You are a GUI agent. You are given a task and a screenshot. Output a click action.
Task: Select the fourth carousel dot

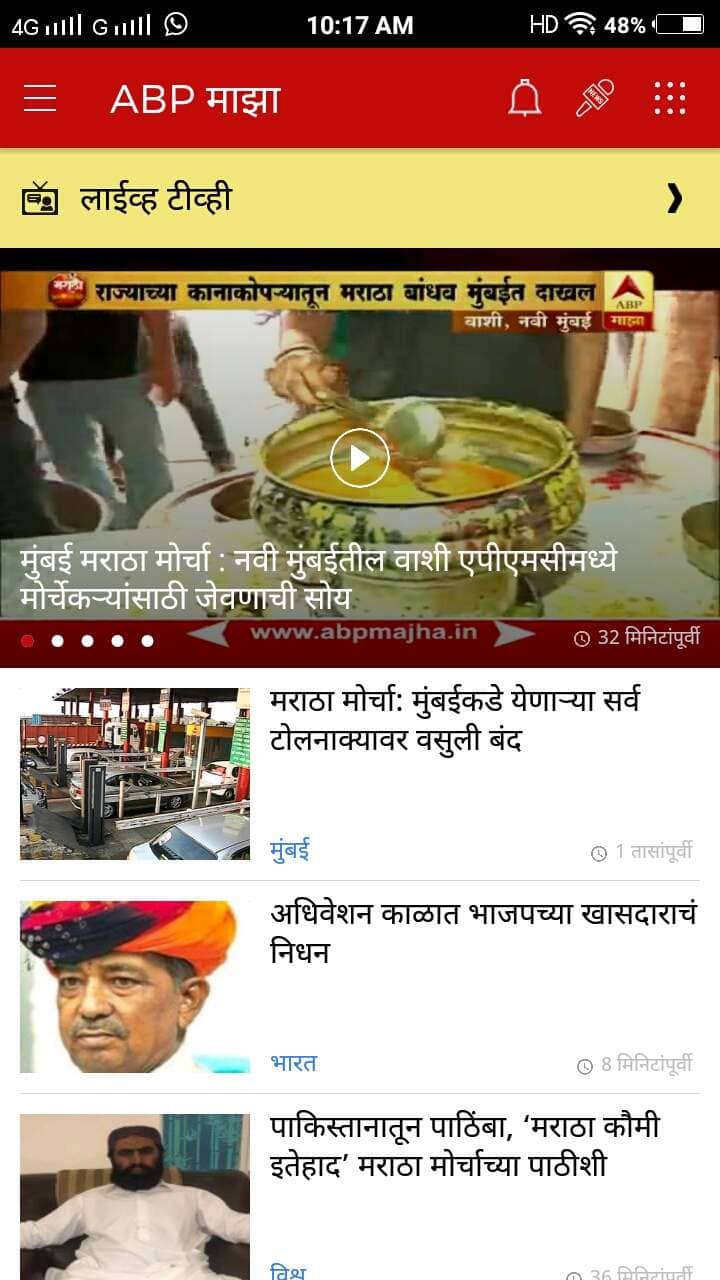[x=117, y=641]
